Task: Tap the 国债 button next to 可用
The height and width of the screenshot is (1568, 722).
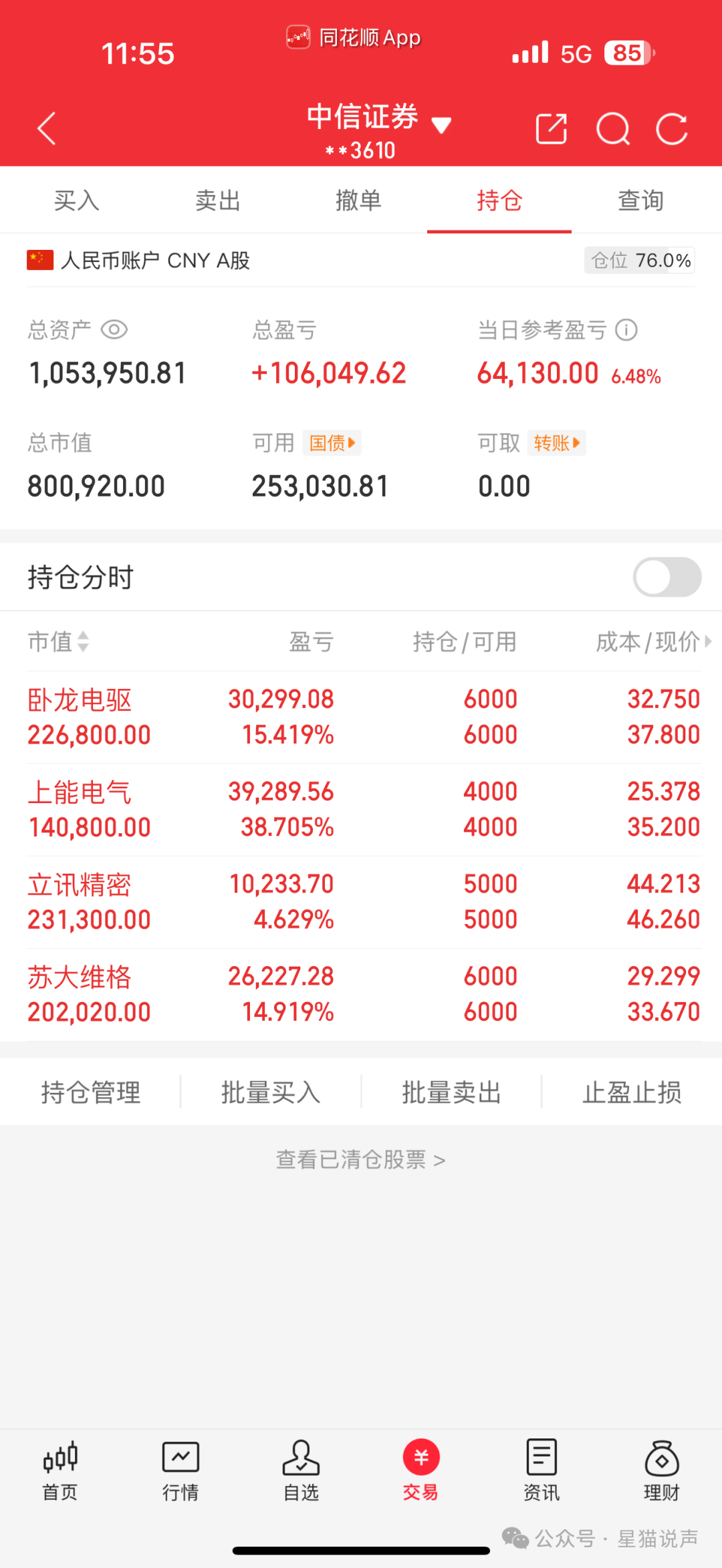Action: (x=332, y=443)
